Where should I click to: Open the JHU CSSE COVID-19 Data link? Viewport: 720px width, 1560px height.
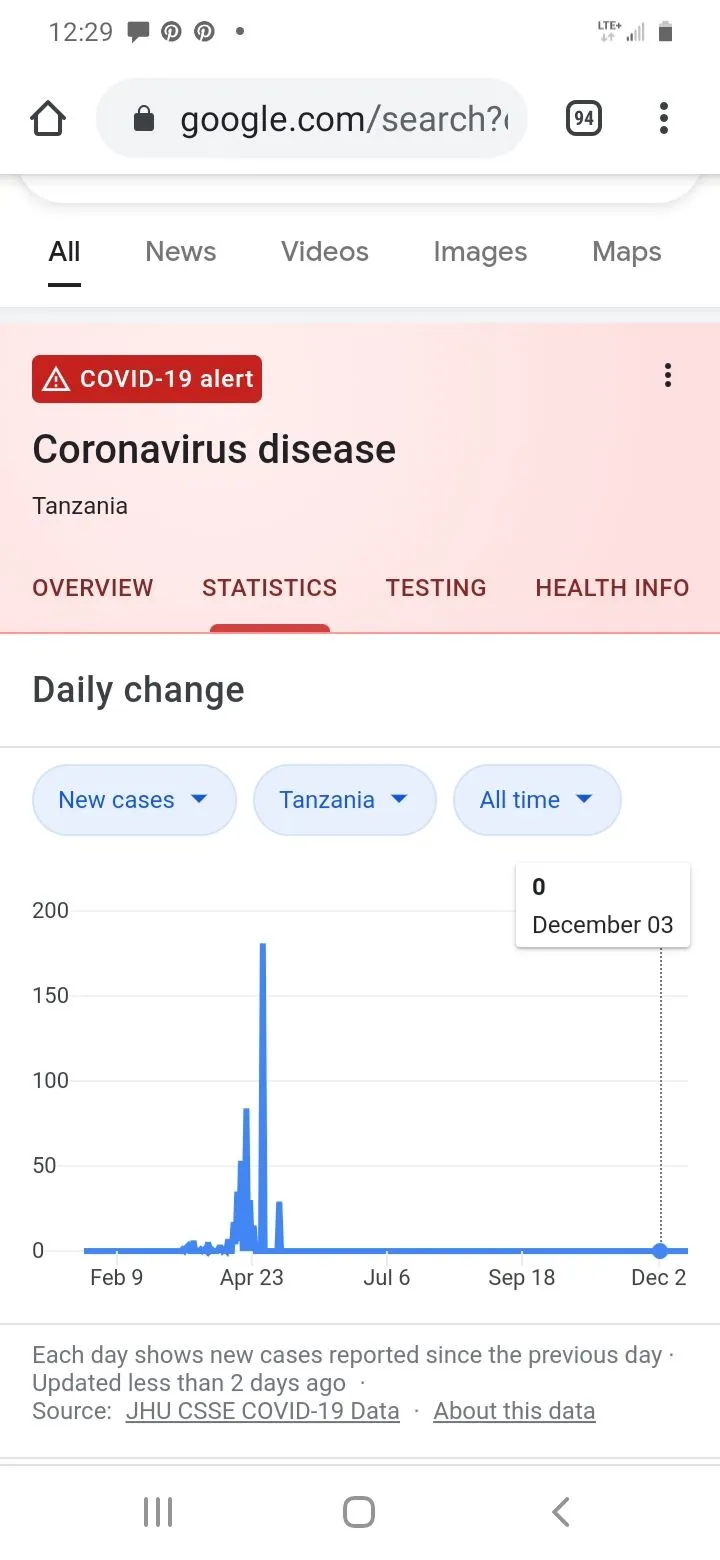tap(262, 1411)
